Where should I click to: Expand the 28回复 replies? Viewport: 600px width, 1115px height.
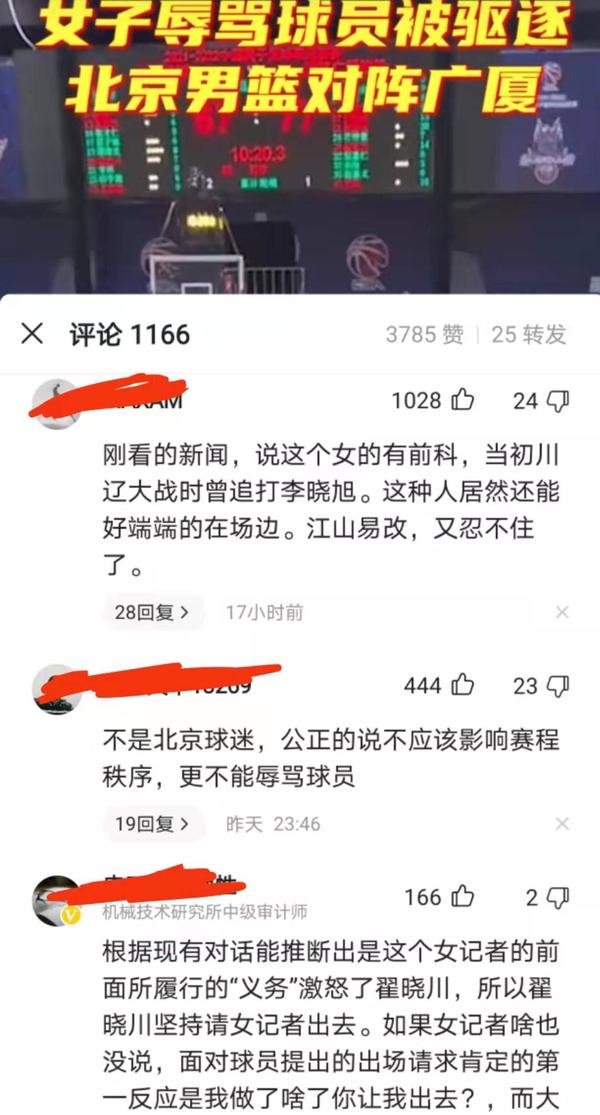click(x=152, y=612)
